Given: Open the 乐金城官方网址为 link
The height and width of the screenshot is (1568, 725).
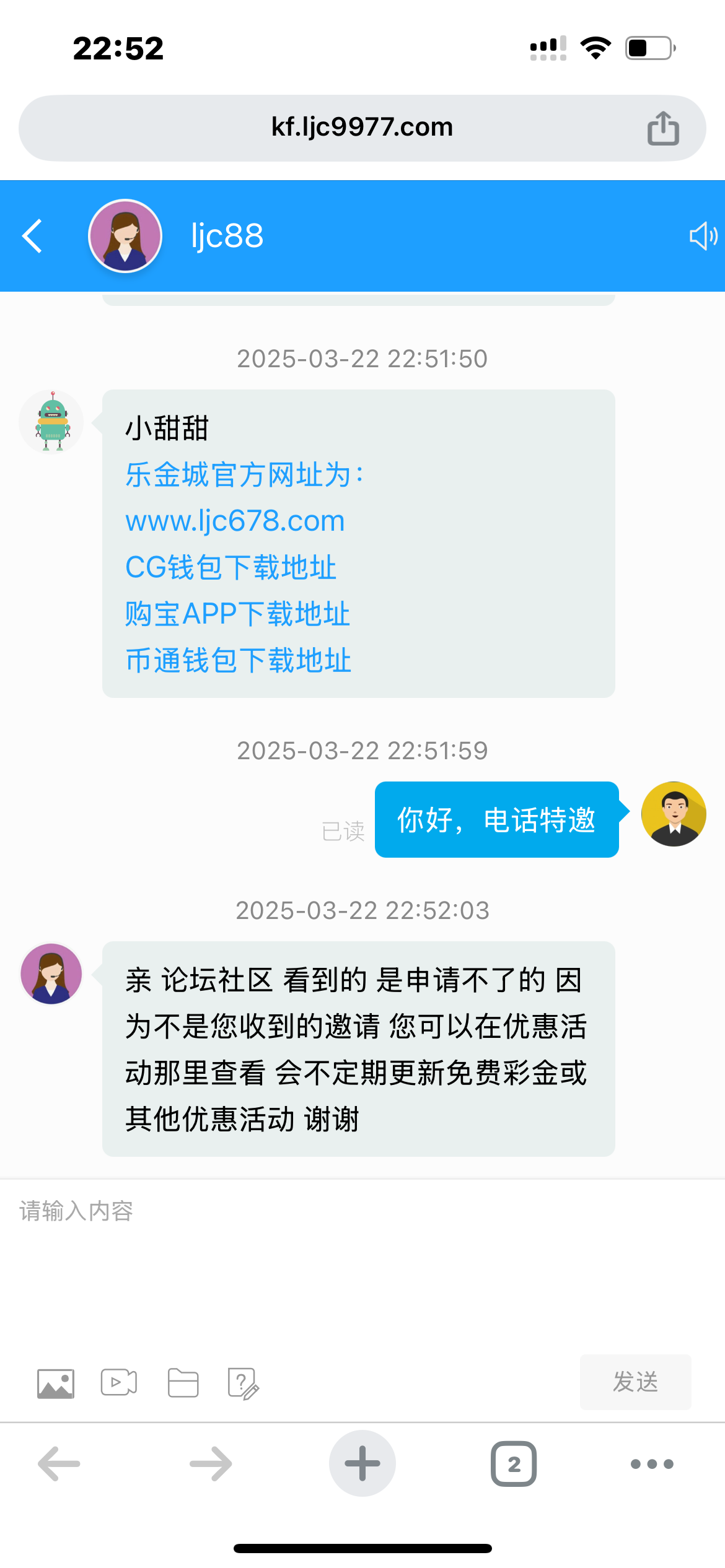Looking at the screenshot, I should click(244, 475).
